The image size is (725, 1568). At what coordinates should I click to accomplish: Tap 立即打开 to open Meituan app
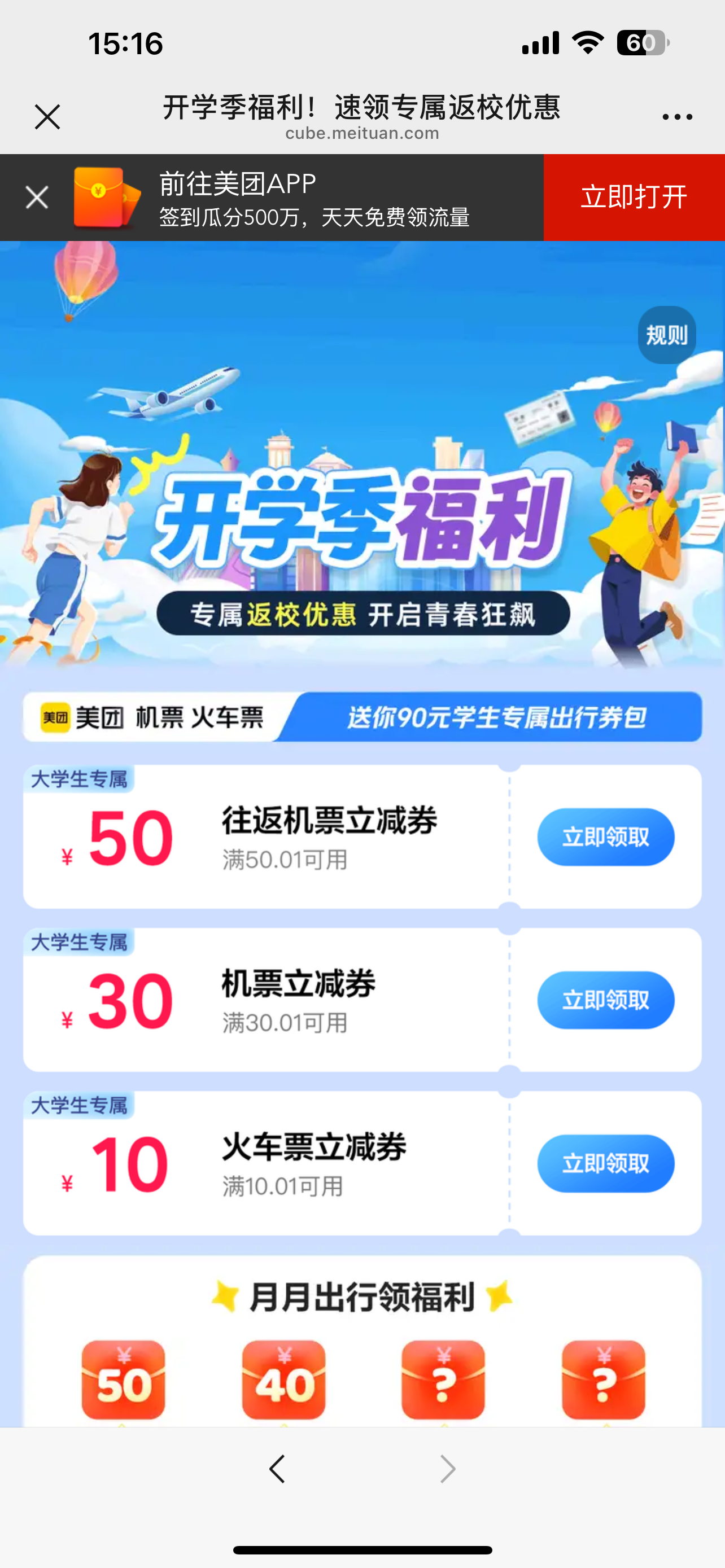[x=634, y=198]
